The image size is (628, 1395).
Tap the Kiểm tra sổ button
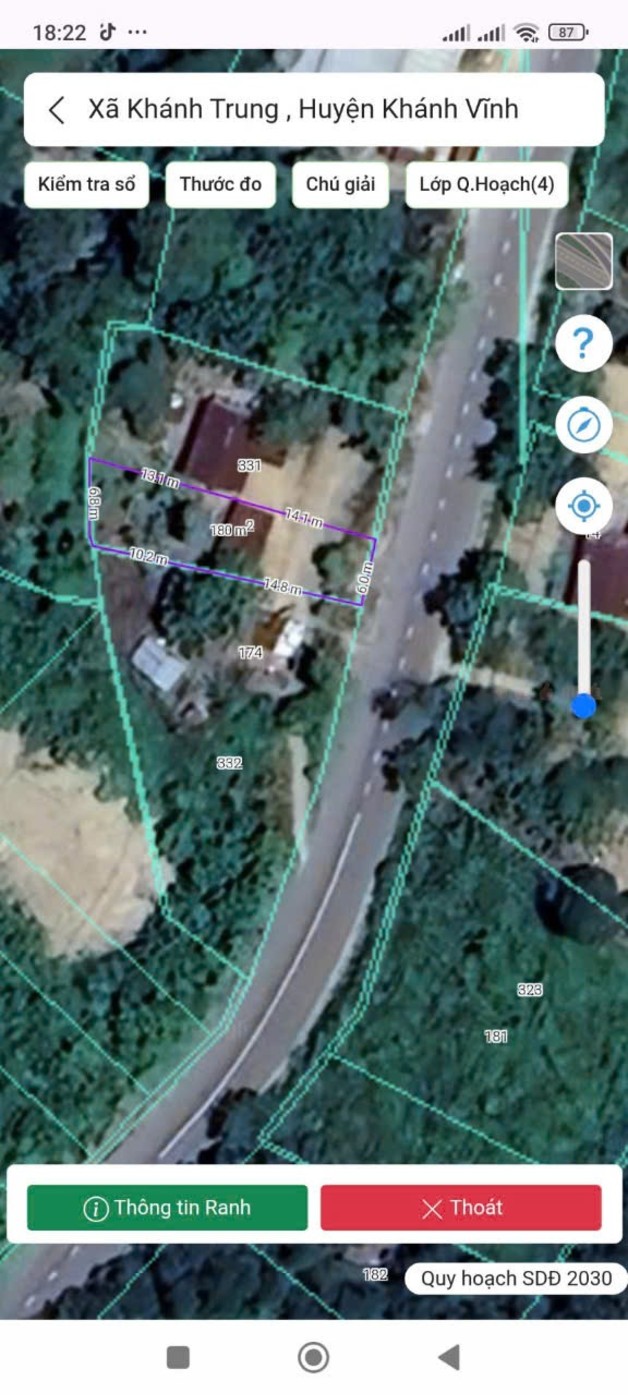tap(87, 185)
